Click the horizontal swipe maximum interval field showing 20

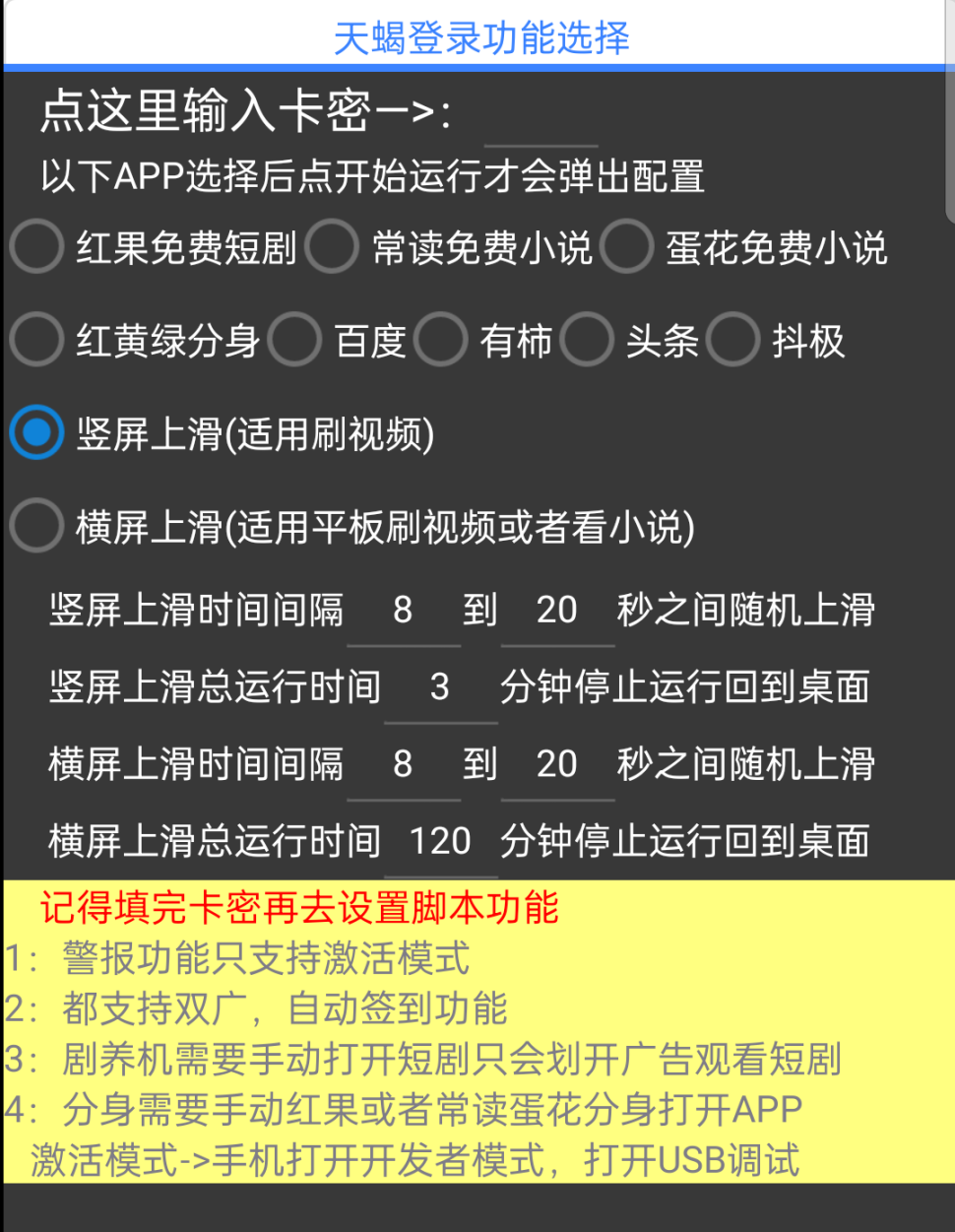[x=557, y=764]
